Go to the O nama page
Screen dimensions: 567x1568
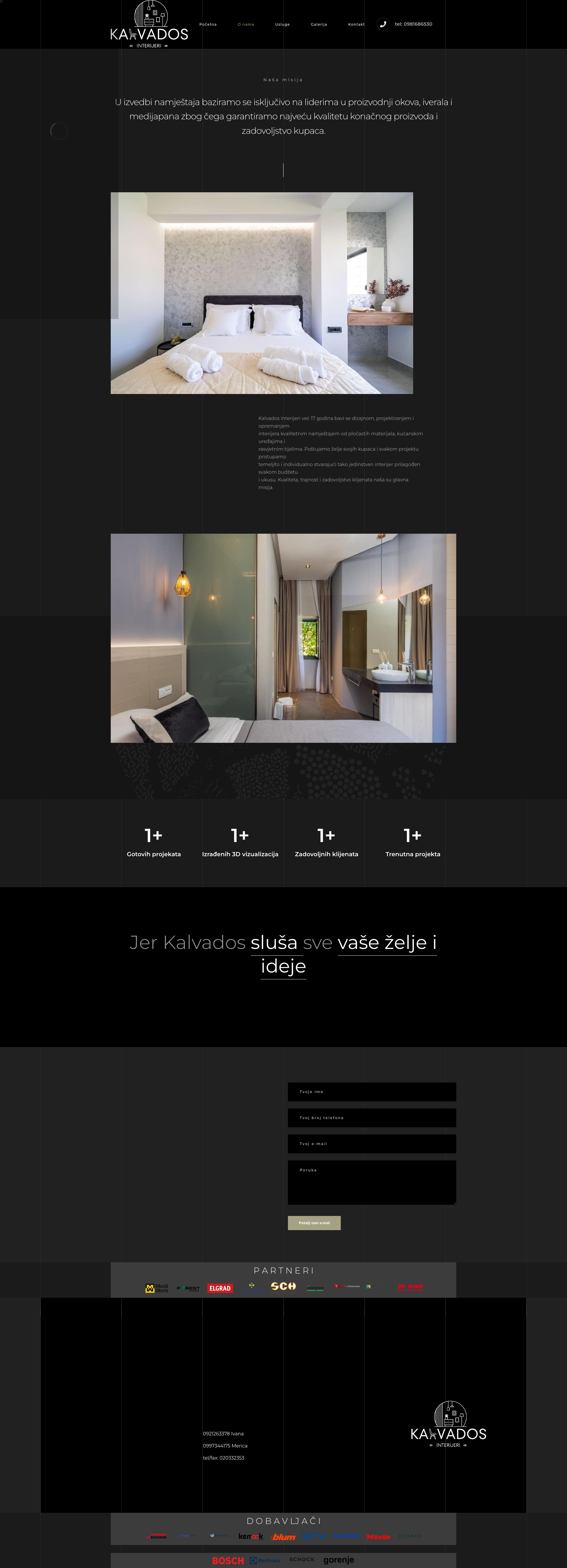click(246, 24)
